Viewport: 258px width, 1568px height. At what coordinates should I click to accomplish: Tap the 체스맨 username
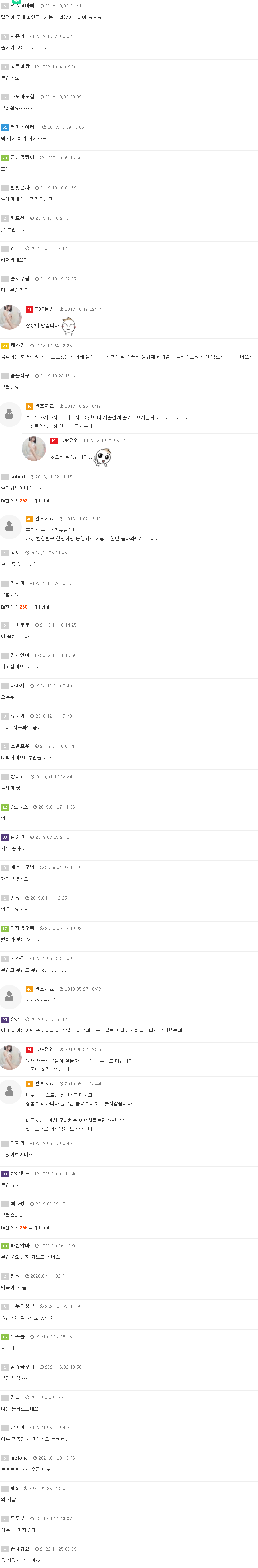18,345
